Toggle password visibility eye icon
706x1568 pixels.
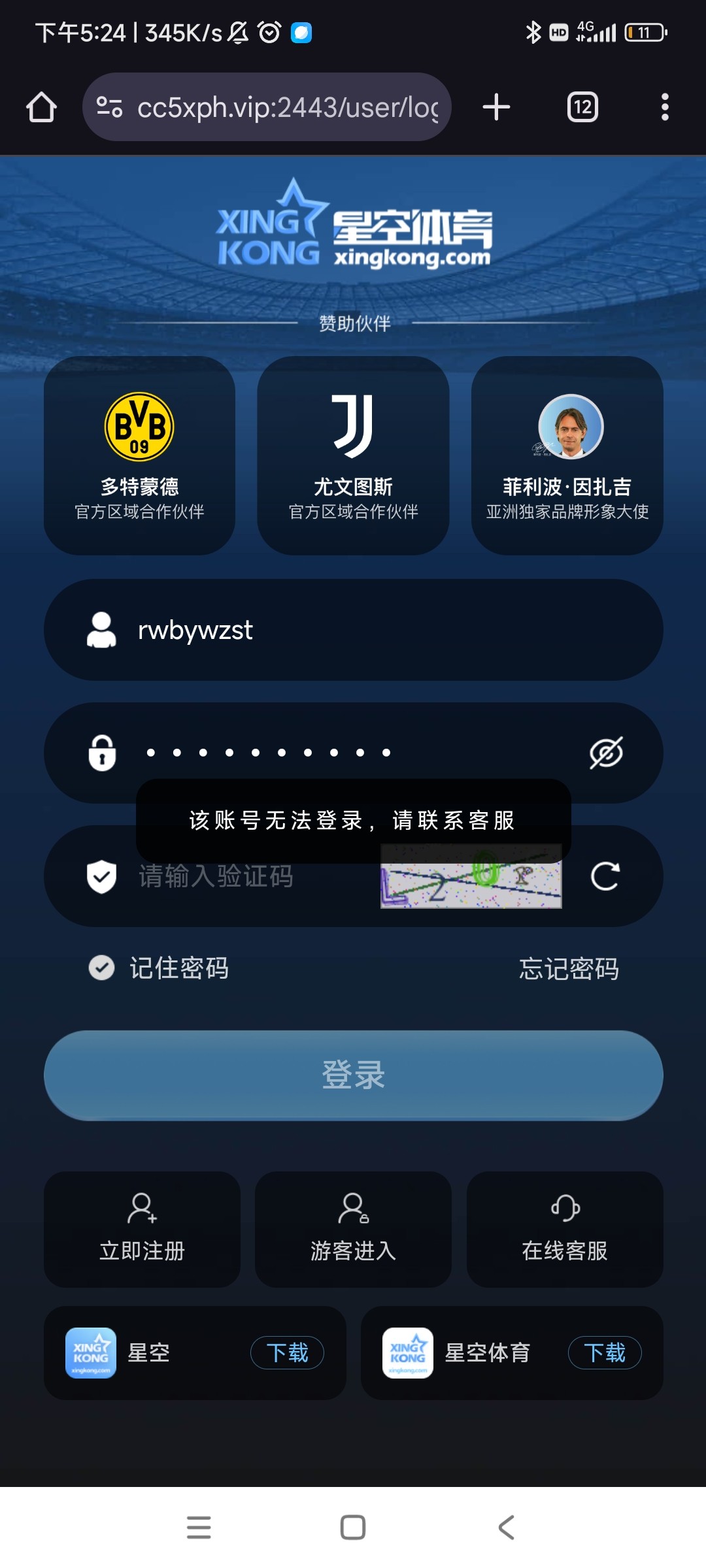click(606, 753)
